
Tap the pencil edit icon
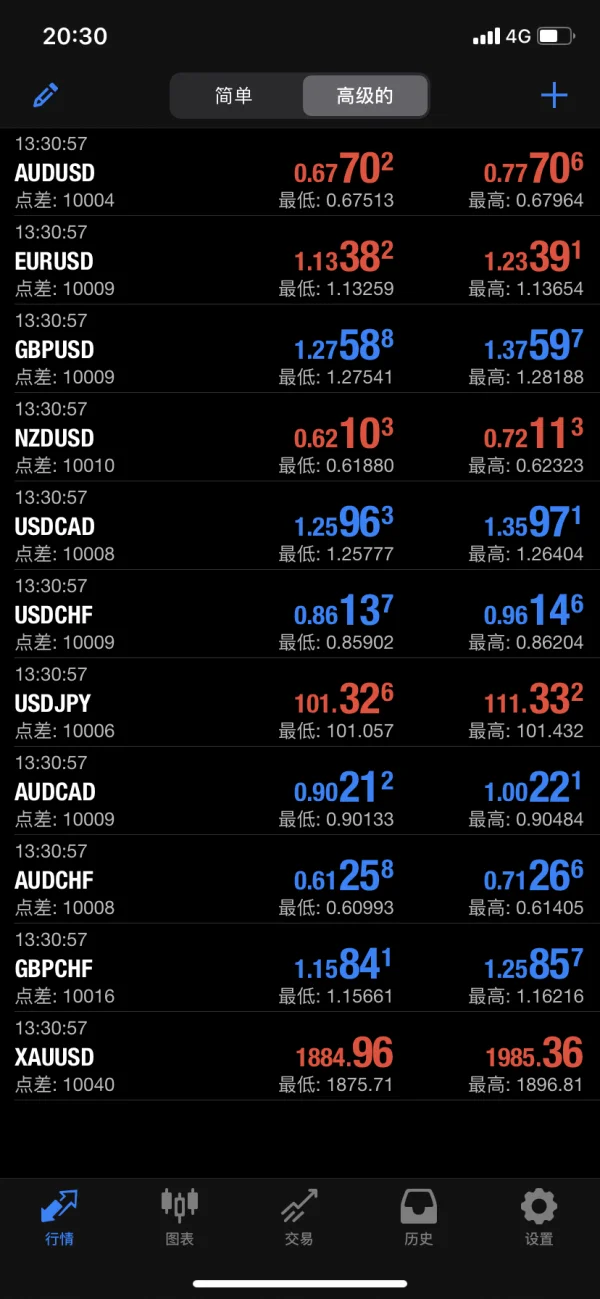[x=46, y=96]
